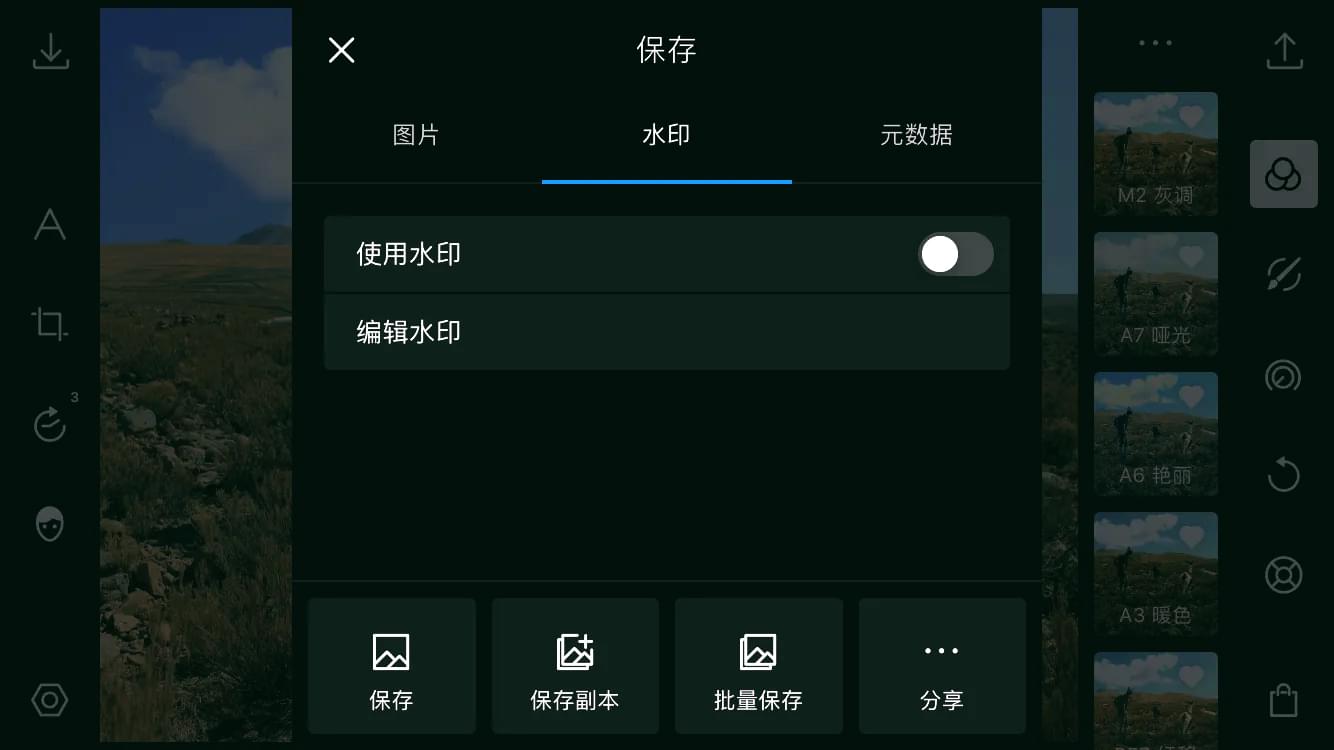Close the 保存 dialog
Image resolution: width=1334 pixels, height=750 pixels.
(x=342, y=50)
